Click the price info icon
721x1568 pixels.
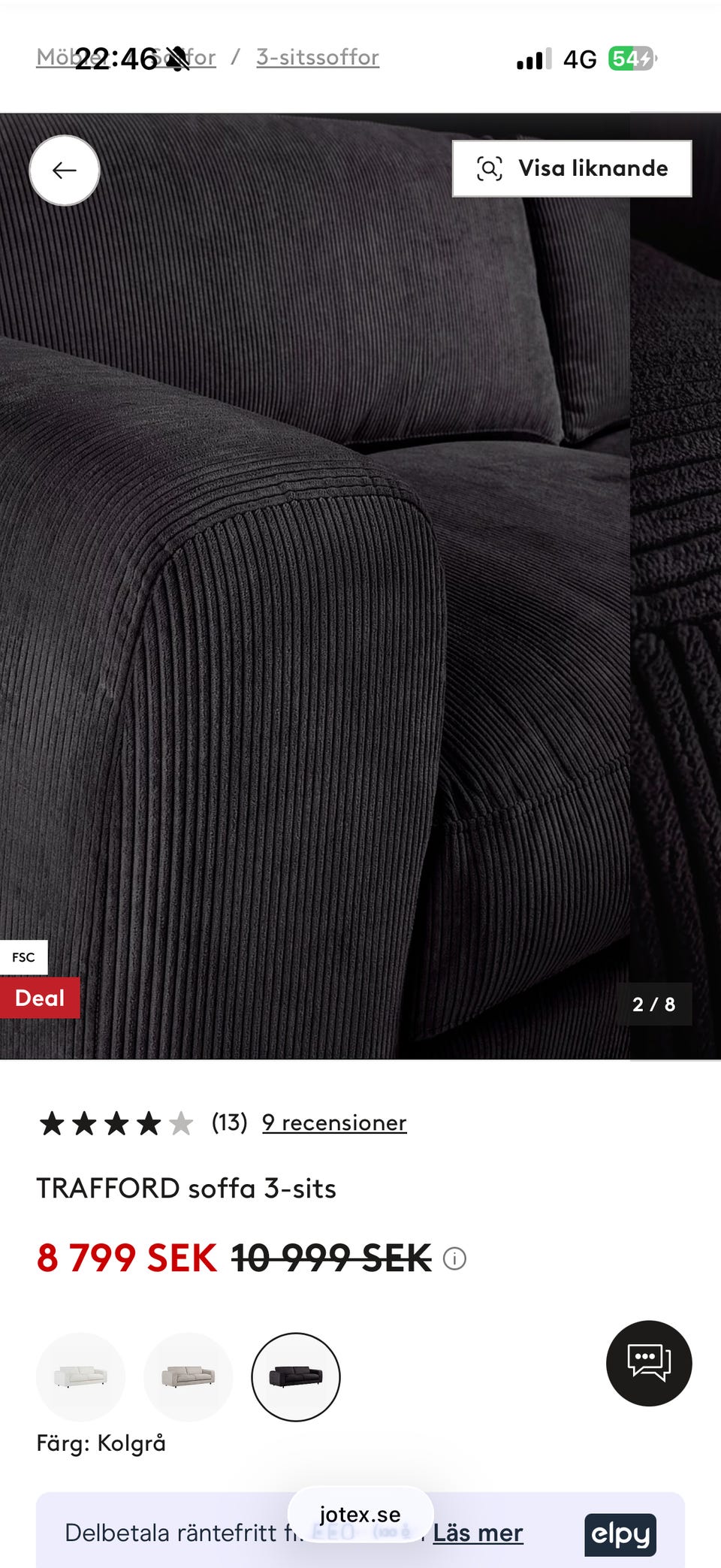coord(457,1258)
